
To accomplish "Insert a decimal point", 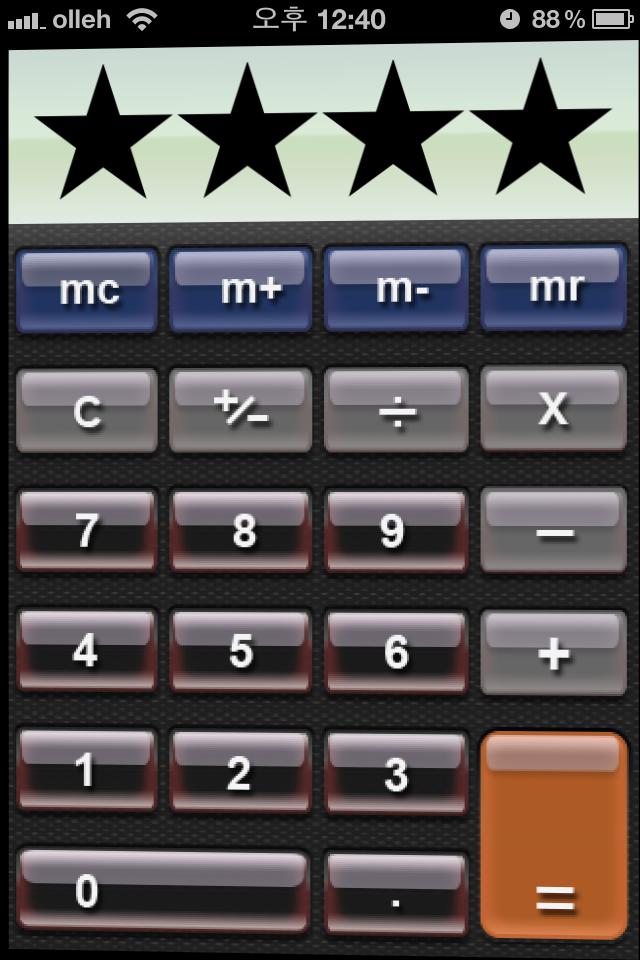I will tap(396, 893).
